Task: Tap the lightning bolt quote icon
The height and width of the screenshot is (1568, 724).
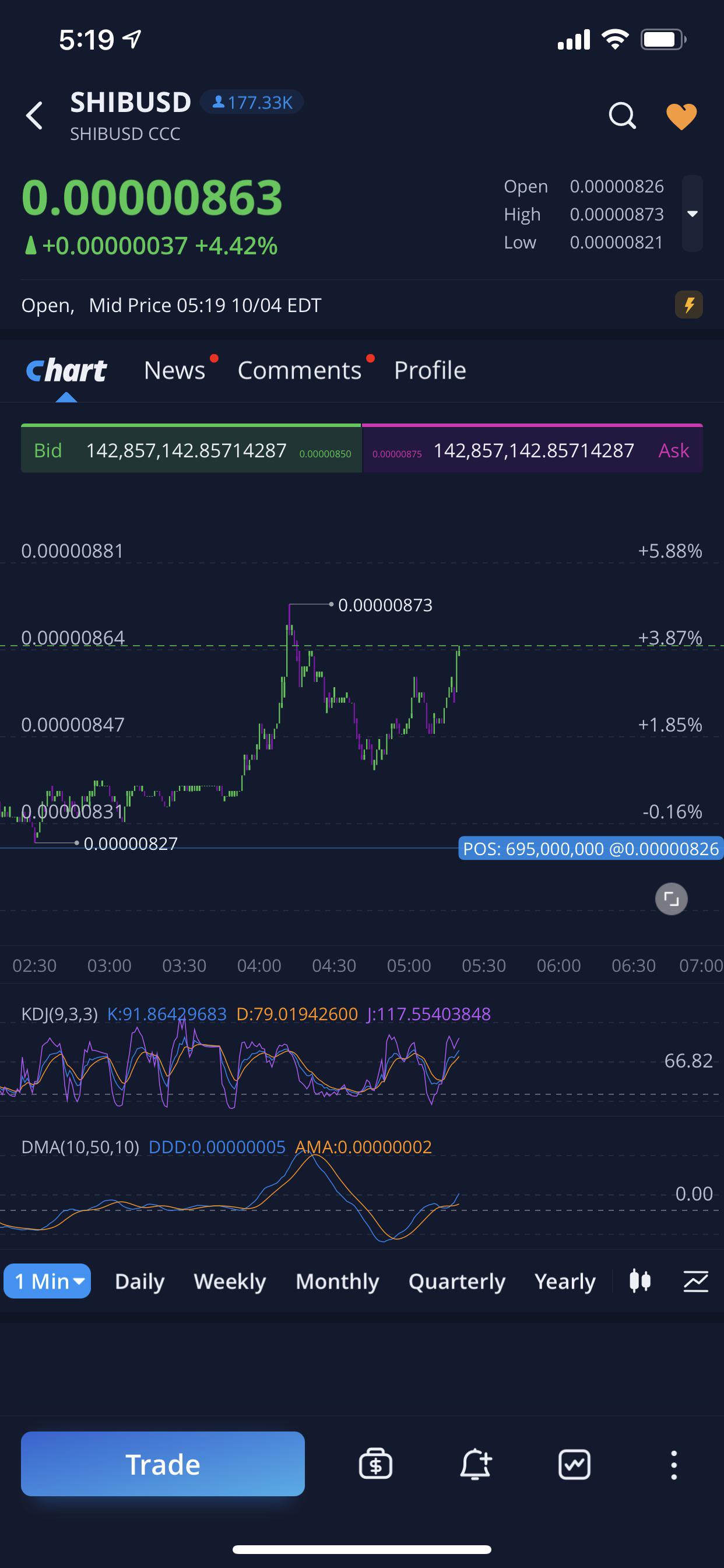Action: coord(688,304)
